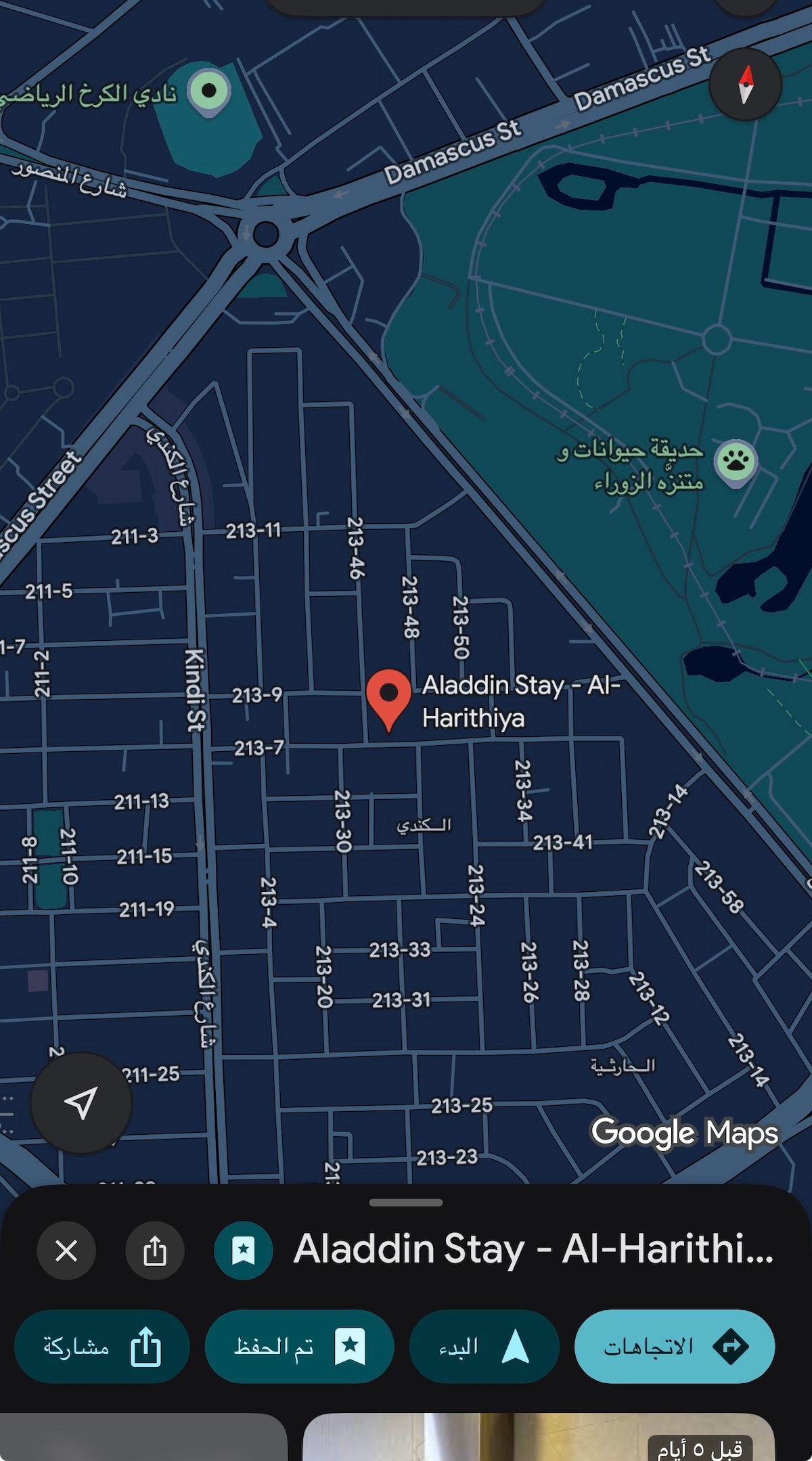Screen dimensions: 812x1461
Task: Open the Al-Zawraa zoo and park marker
Action: point(736,462)
